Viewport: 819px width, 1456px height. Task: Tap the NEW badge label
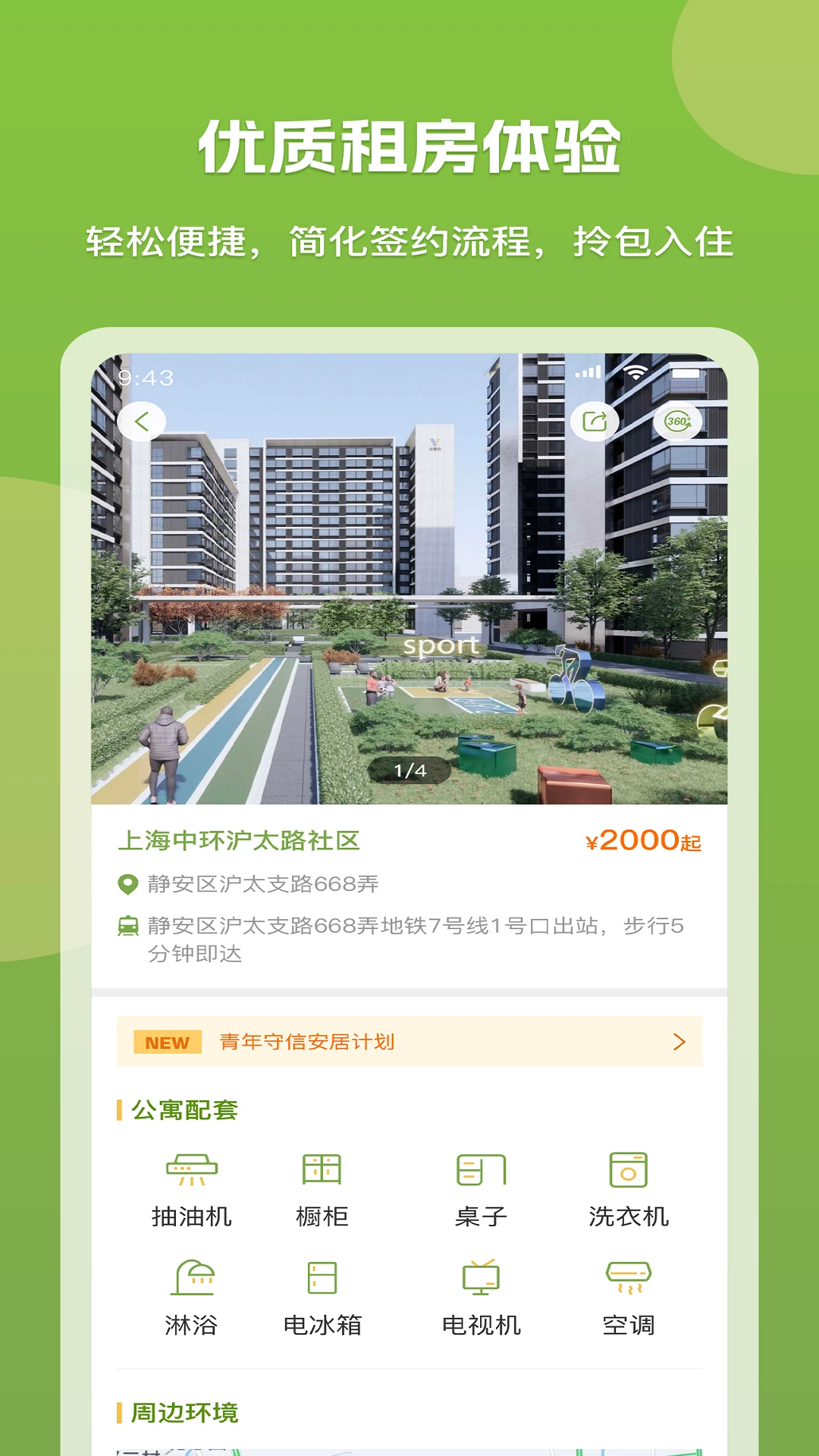tap(168, 1043)
